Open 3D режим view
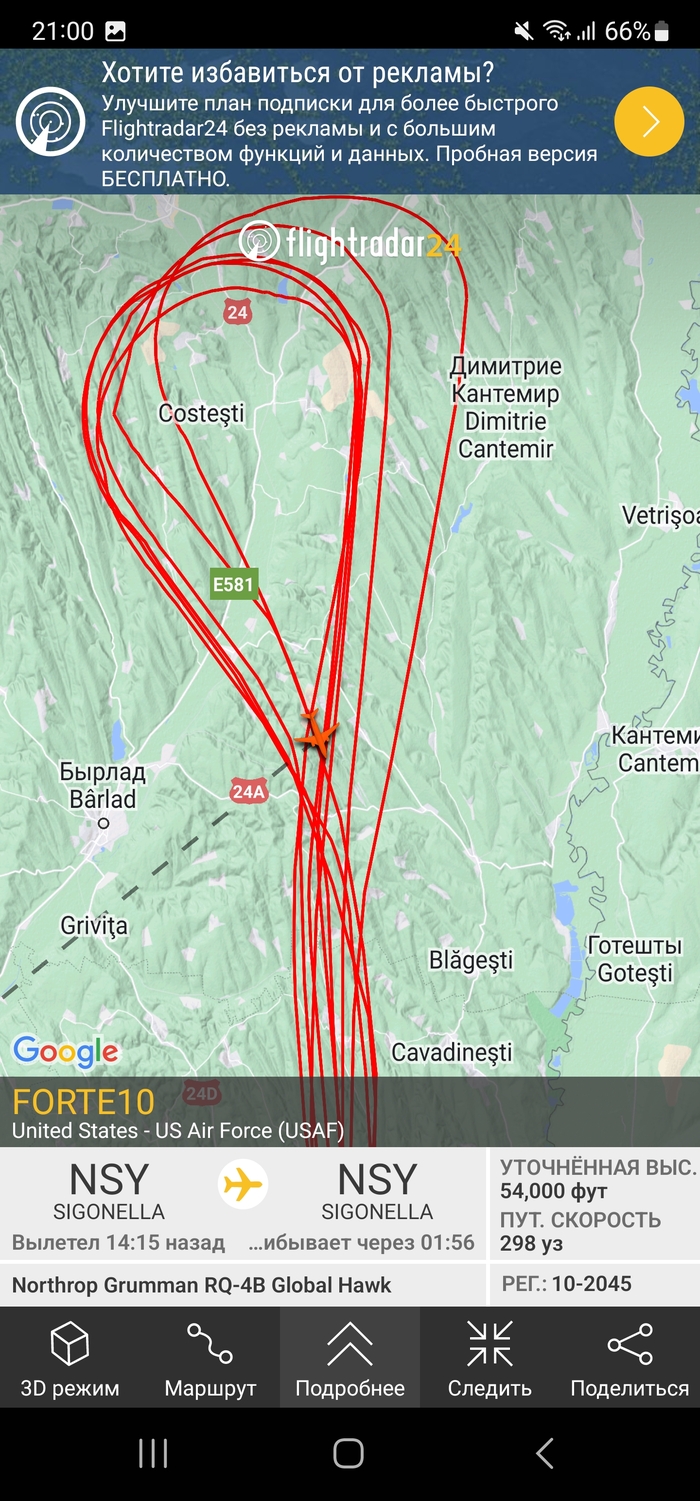The height and width of the screenshot is (1501, 700). 70,1357
